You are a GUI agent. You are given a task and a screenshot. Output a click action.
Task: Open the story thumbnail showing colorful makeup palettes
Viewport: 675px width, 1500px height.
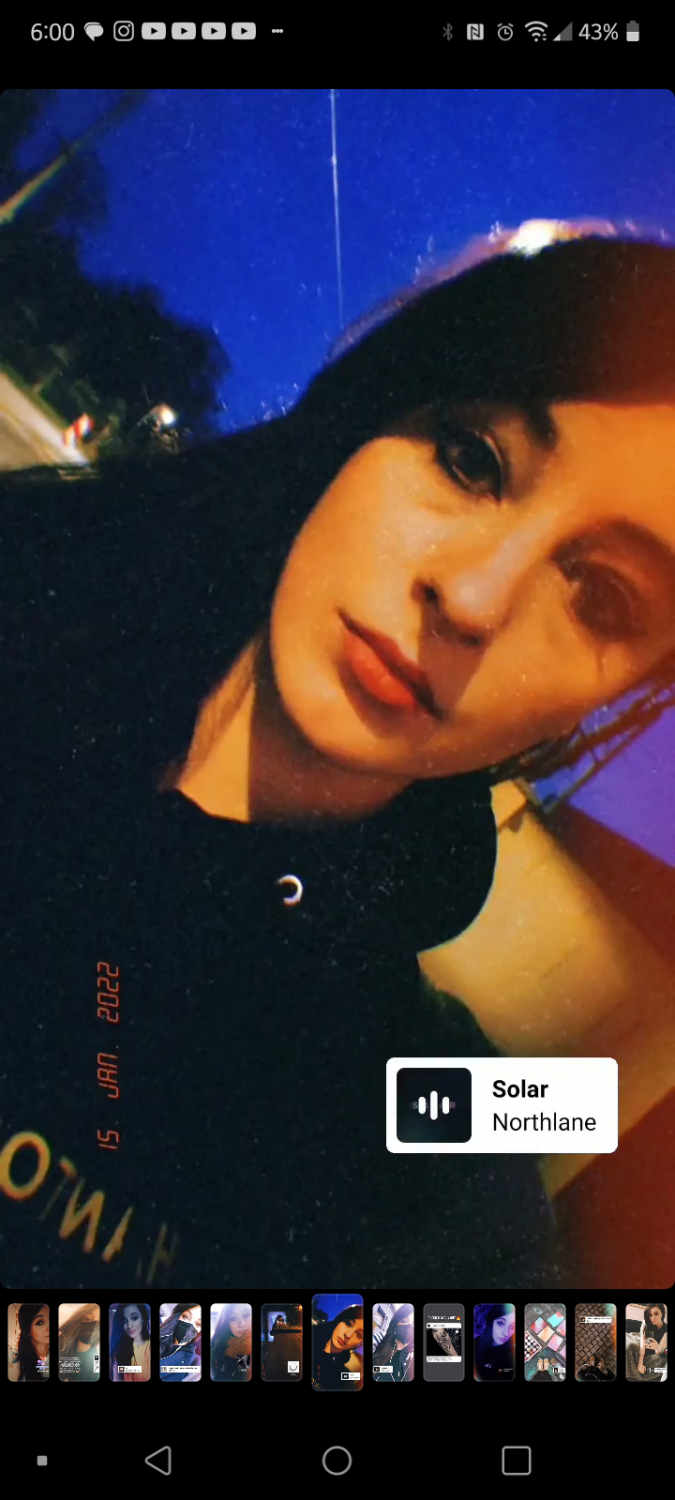(545, 1342)
